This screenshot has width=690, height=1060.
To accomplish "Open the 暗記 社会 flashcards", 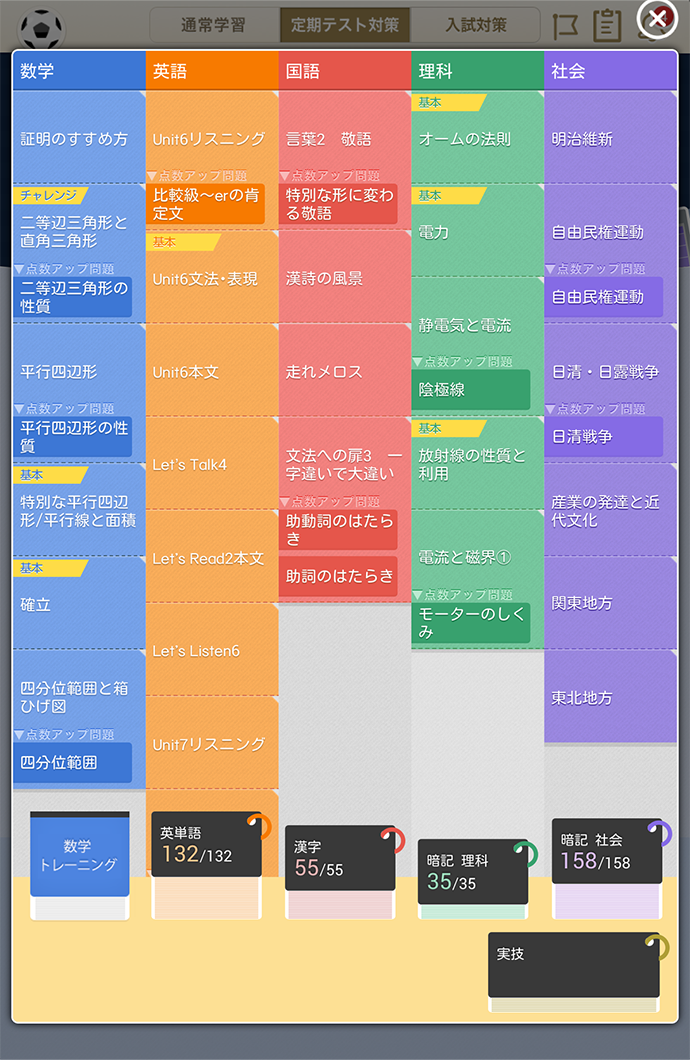I will 606,852.
